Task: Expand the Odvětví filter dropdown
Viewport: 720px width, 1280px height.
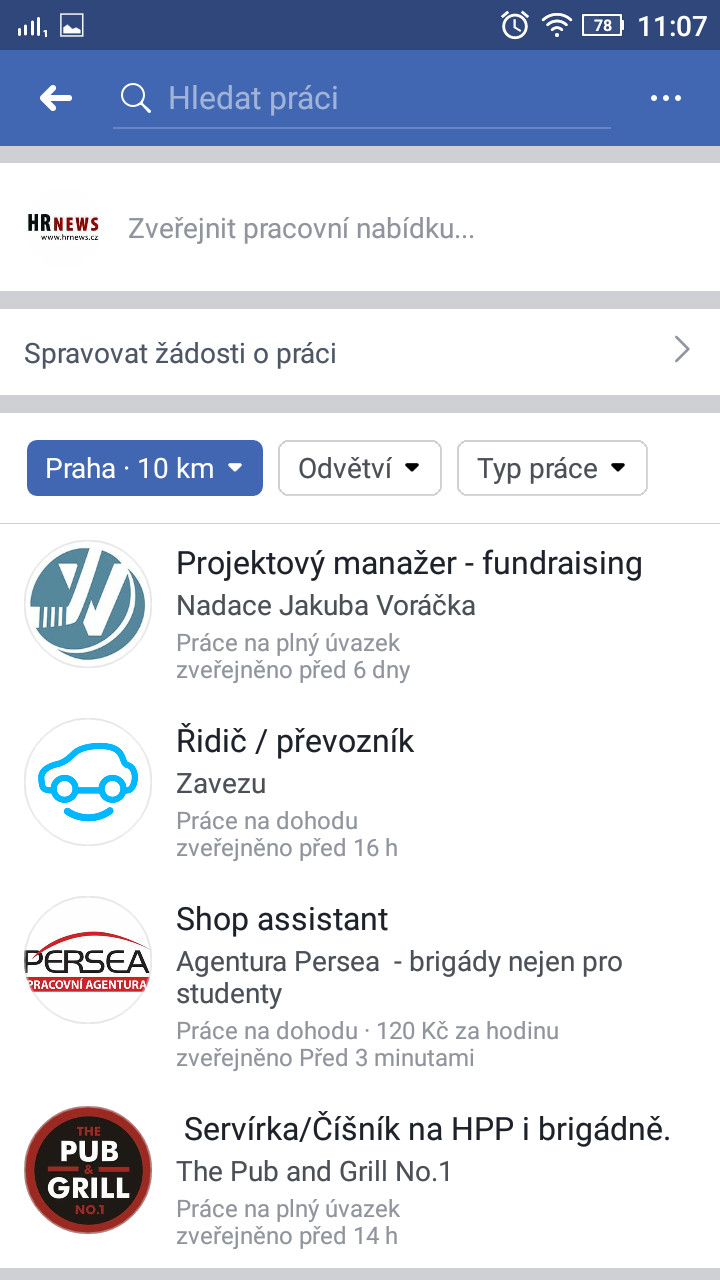Action: [360, 468]
